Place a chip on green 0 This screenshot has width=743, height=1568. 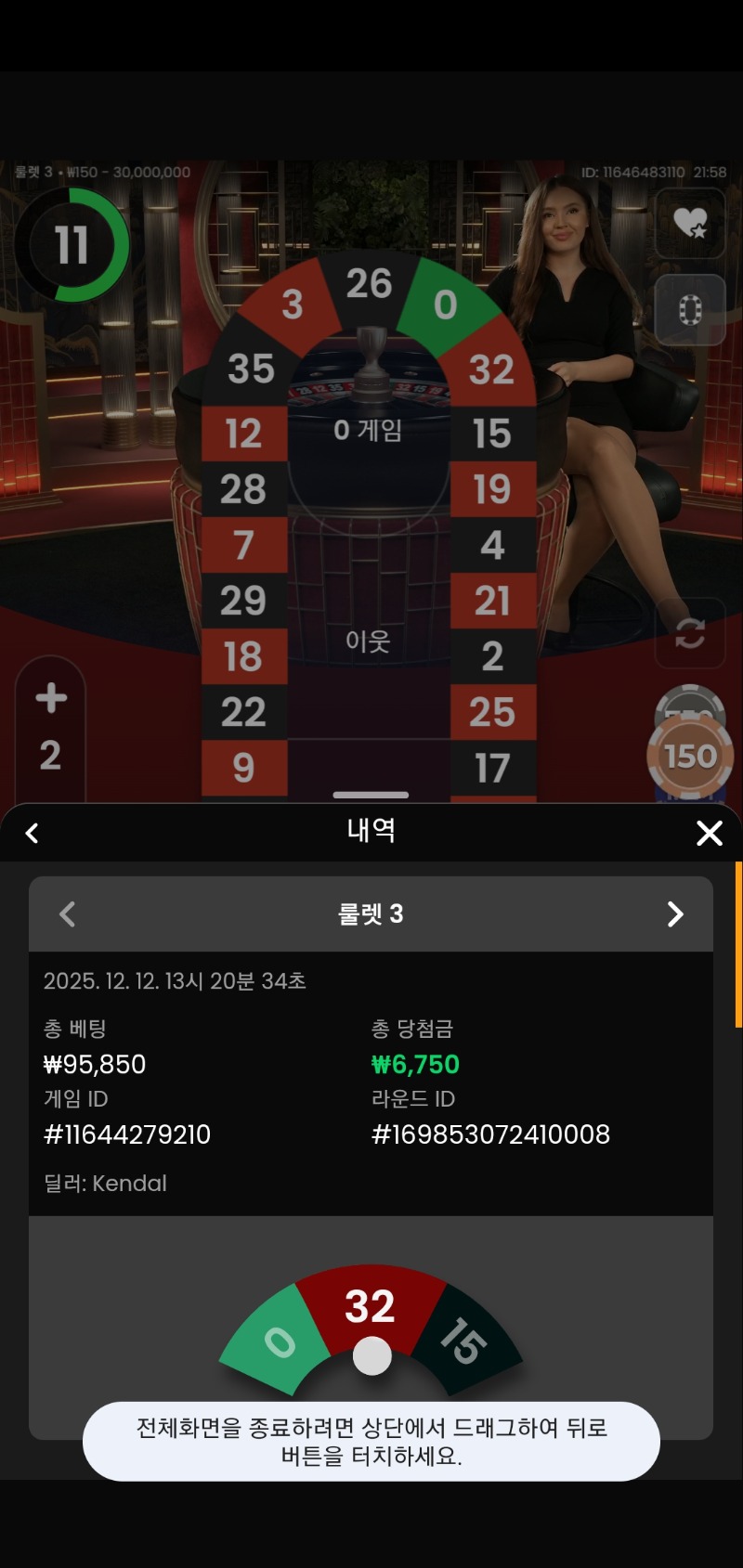click(446, 305)
